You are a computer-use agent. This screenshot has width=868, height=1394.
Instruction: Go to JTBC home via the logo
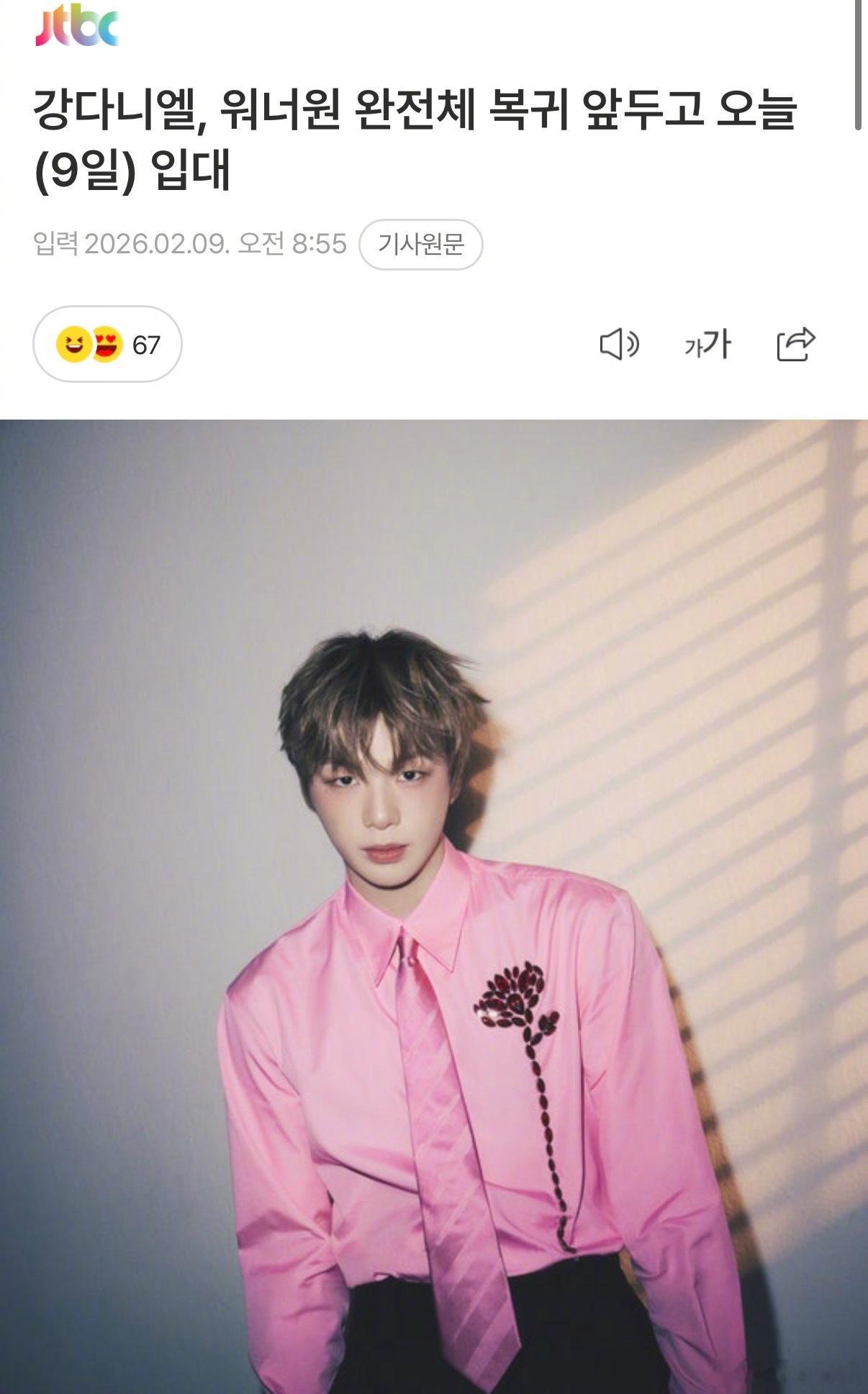tap(76, 27)
